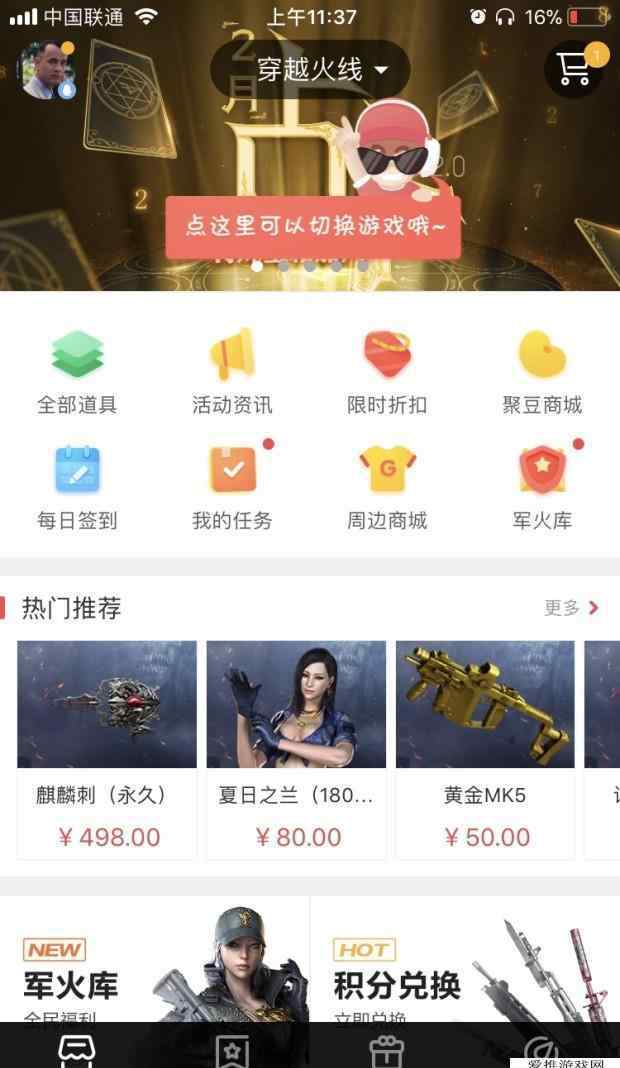Switch to the gift box tab
Screen dimensions: 620x1068
386,1049
